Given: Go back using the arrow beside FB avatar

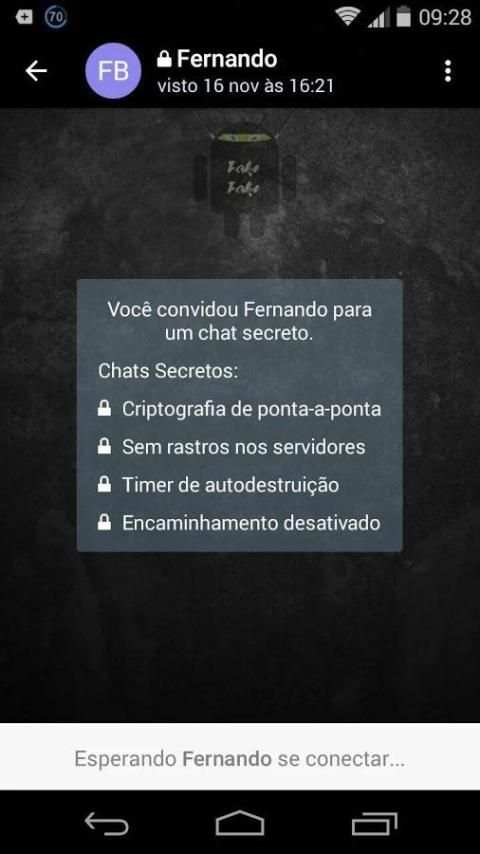Looking at the screenshot, I should (x=36, y=71).
